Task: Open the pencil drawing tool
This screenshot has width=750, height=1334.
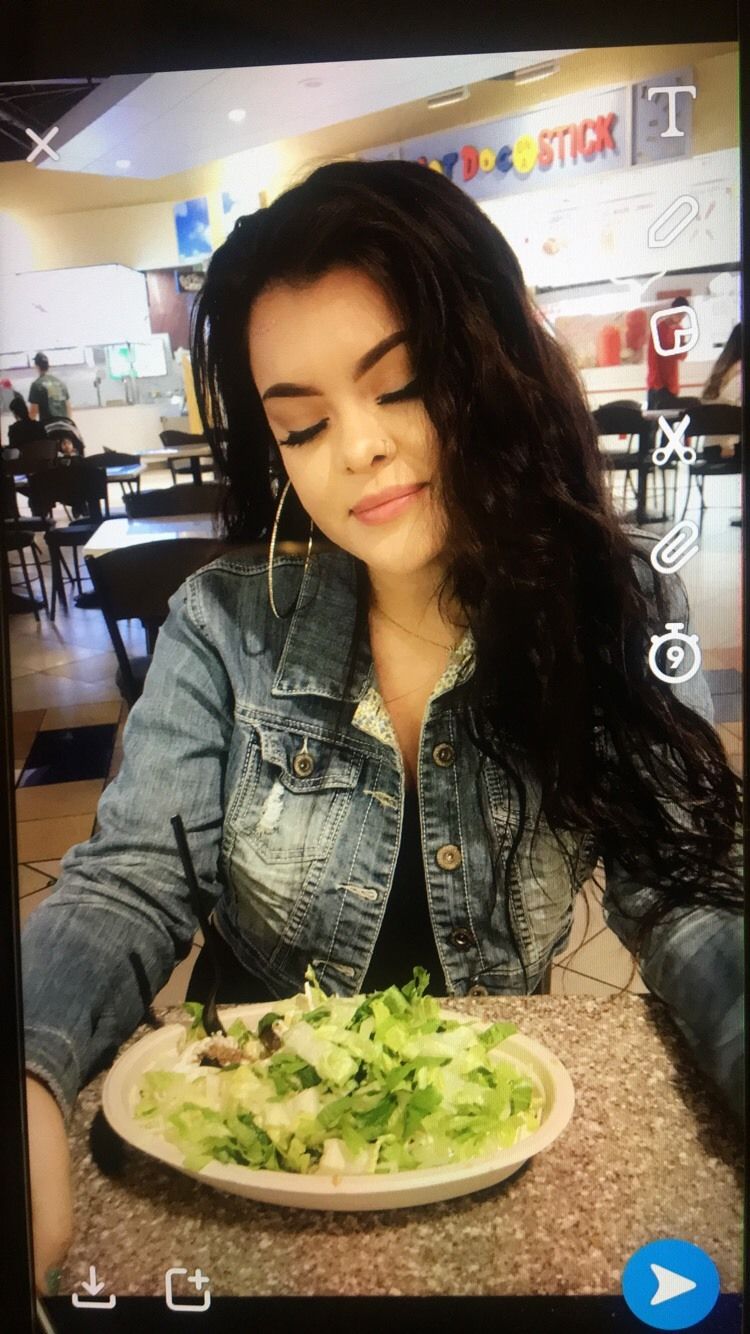Action: 673,221
